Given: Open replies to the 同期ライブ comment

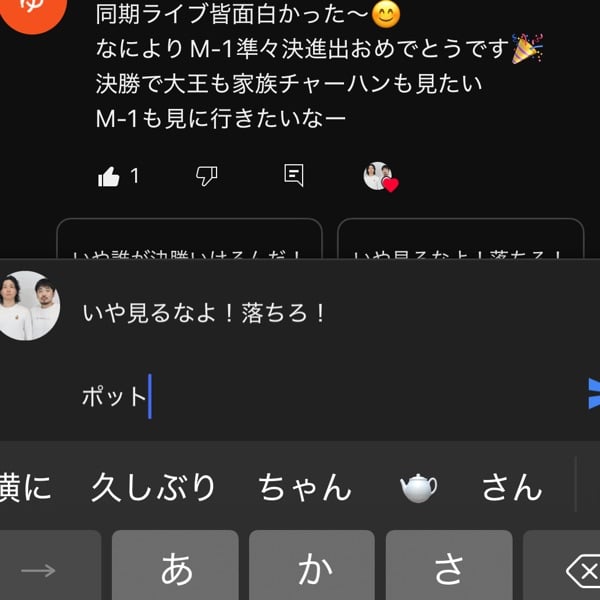Looking at the screenshot, I should (294, 176).
